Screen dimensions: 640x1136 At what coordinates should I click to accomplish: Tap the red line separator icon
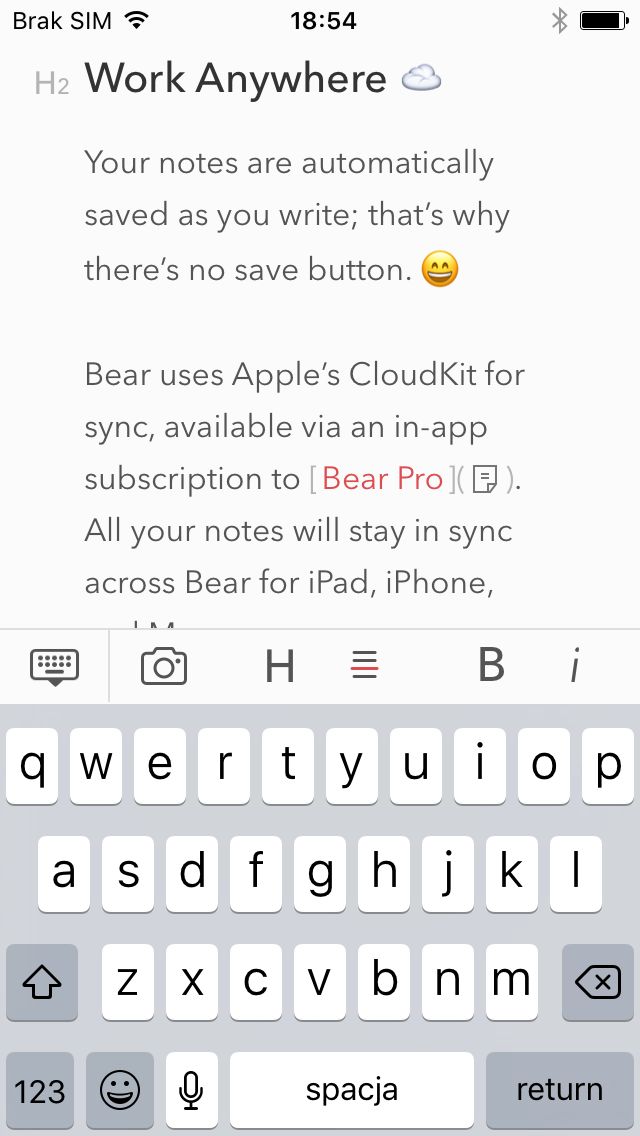(365, 665)
